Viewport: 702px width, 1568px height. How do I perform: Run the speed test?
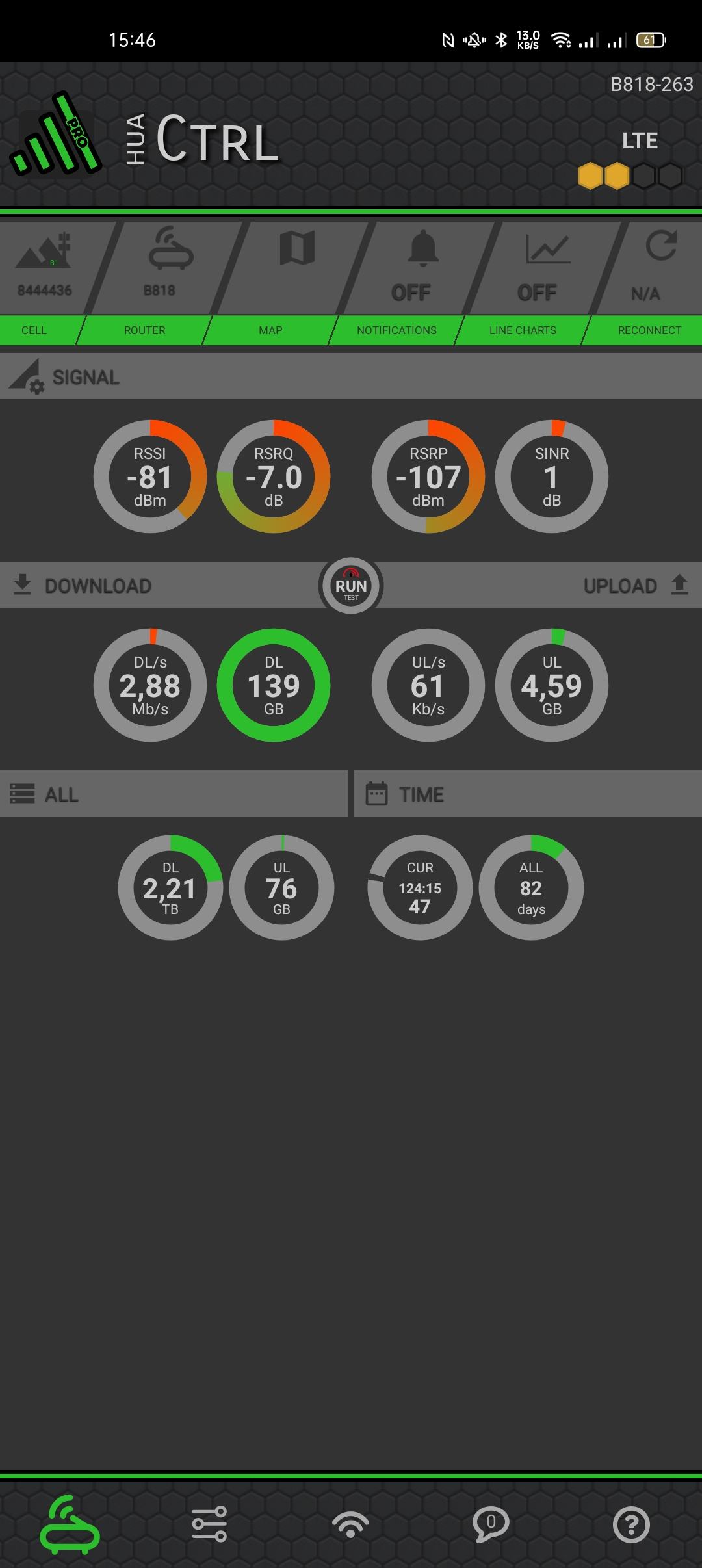(x=351, y=586)
